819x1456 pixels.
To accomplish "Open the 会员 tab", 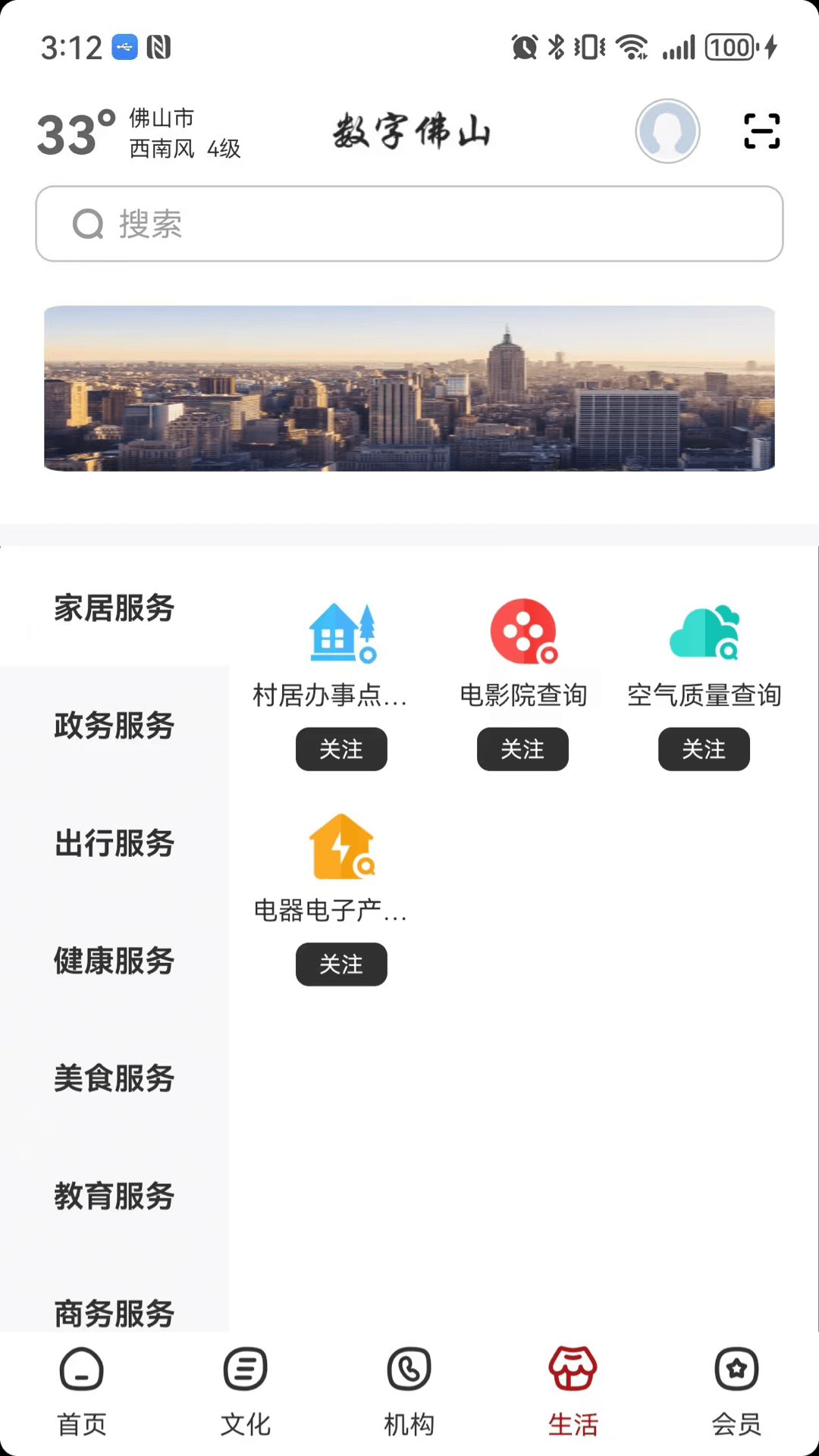I will 736,1392.
